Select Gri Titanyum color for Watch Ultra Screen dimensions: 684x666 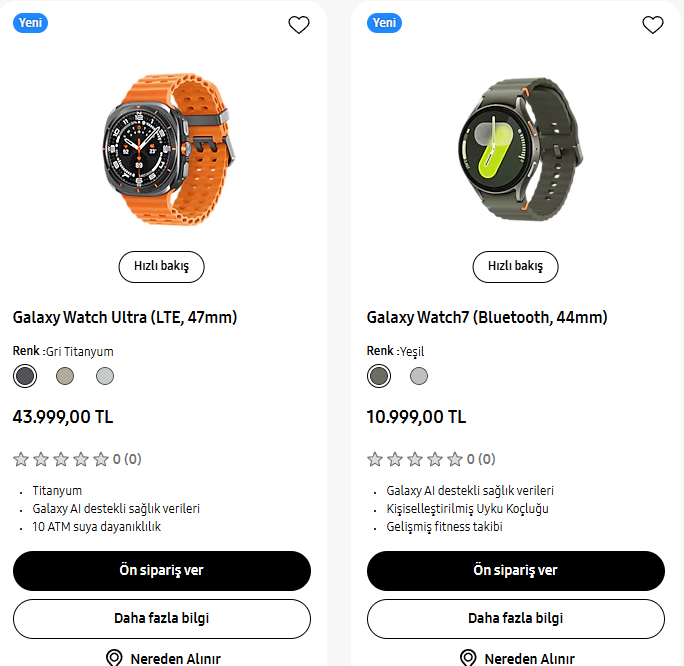tap(25, 376)
